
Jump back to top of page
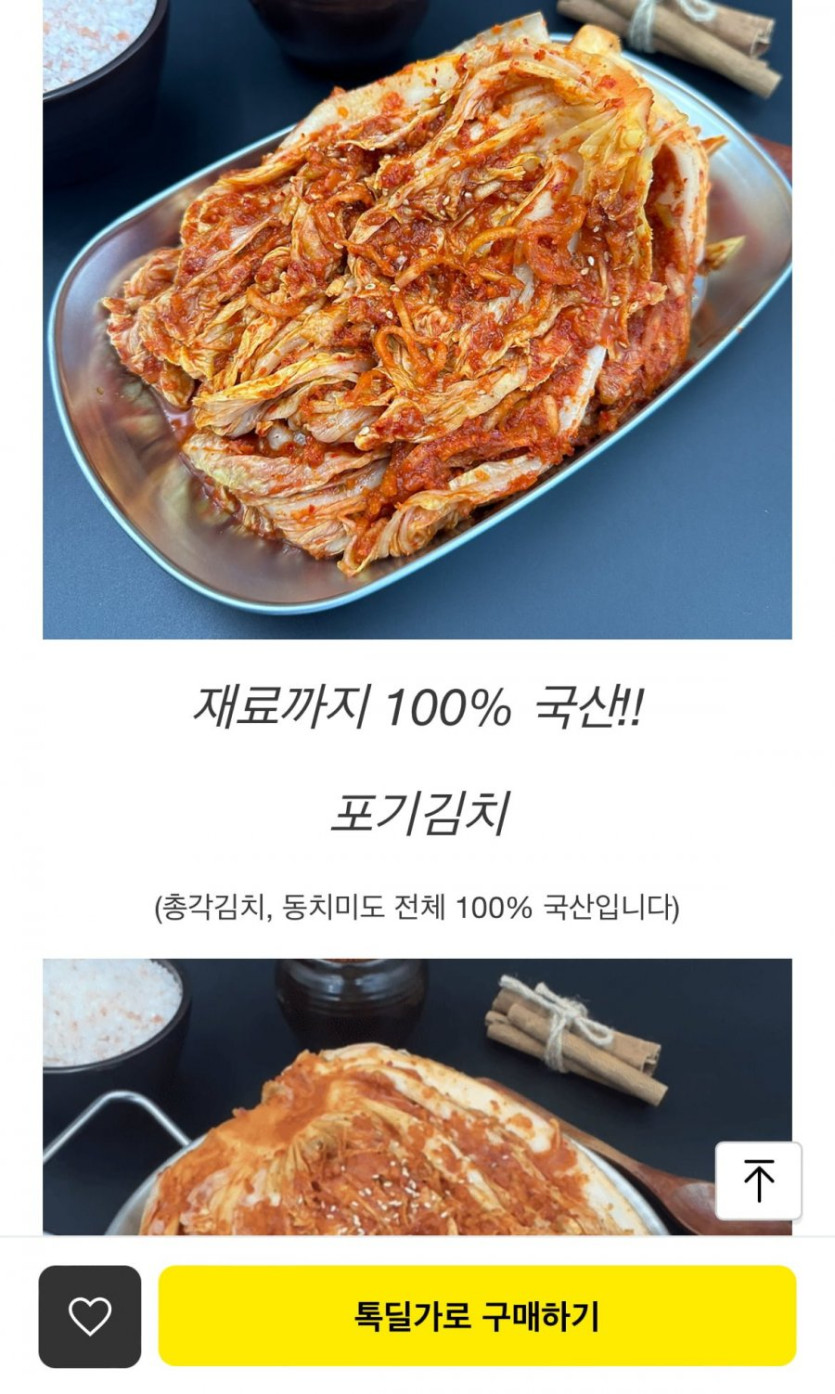(758, 1181)
